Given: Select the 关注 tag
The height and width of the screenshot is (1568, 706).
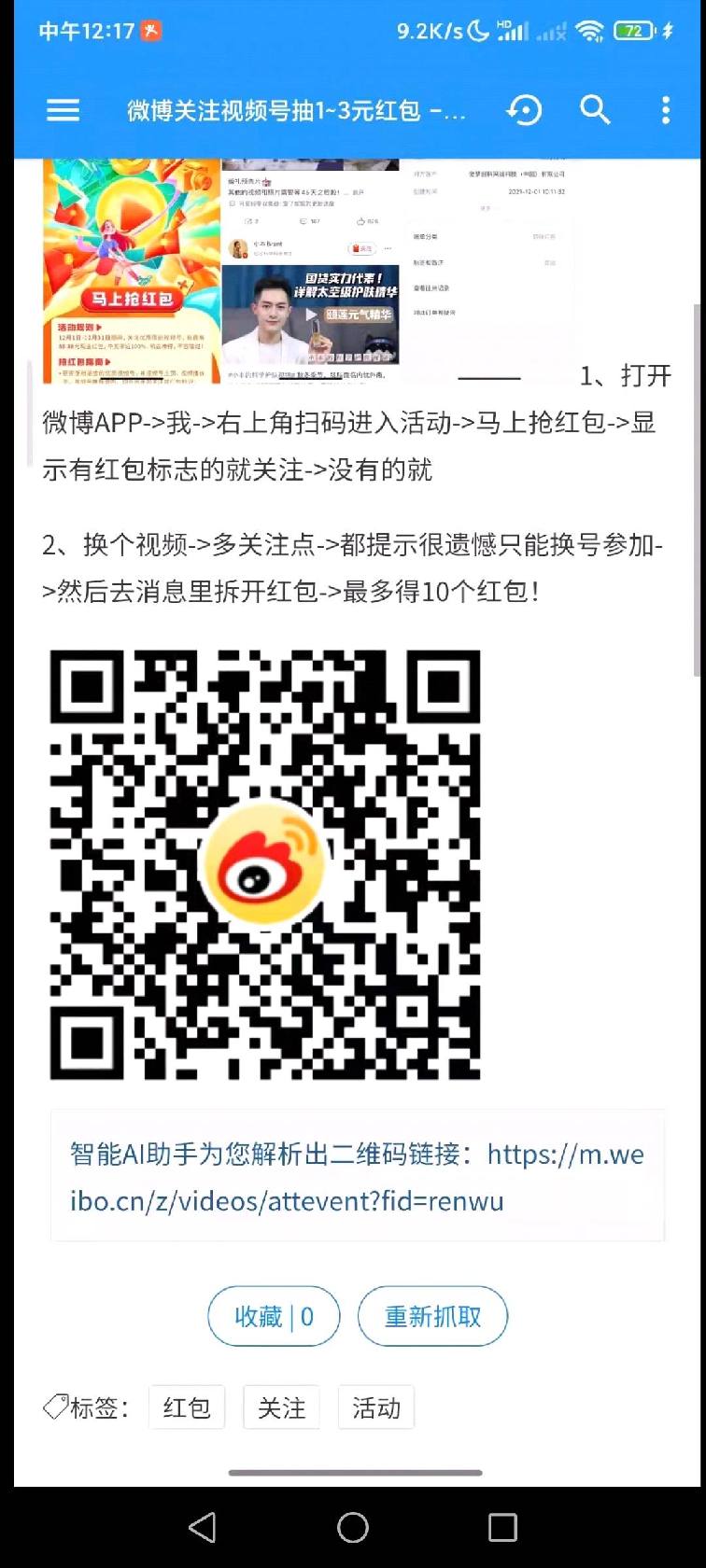Looking at the screenshot, I should [281, 1407].
